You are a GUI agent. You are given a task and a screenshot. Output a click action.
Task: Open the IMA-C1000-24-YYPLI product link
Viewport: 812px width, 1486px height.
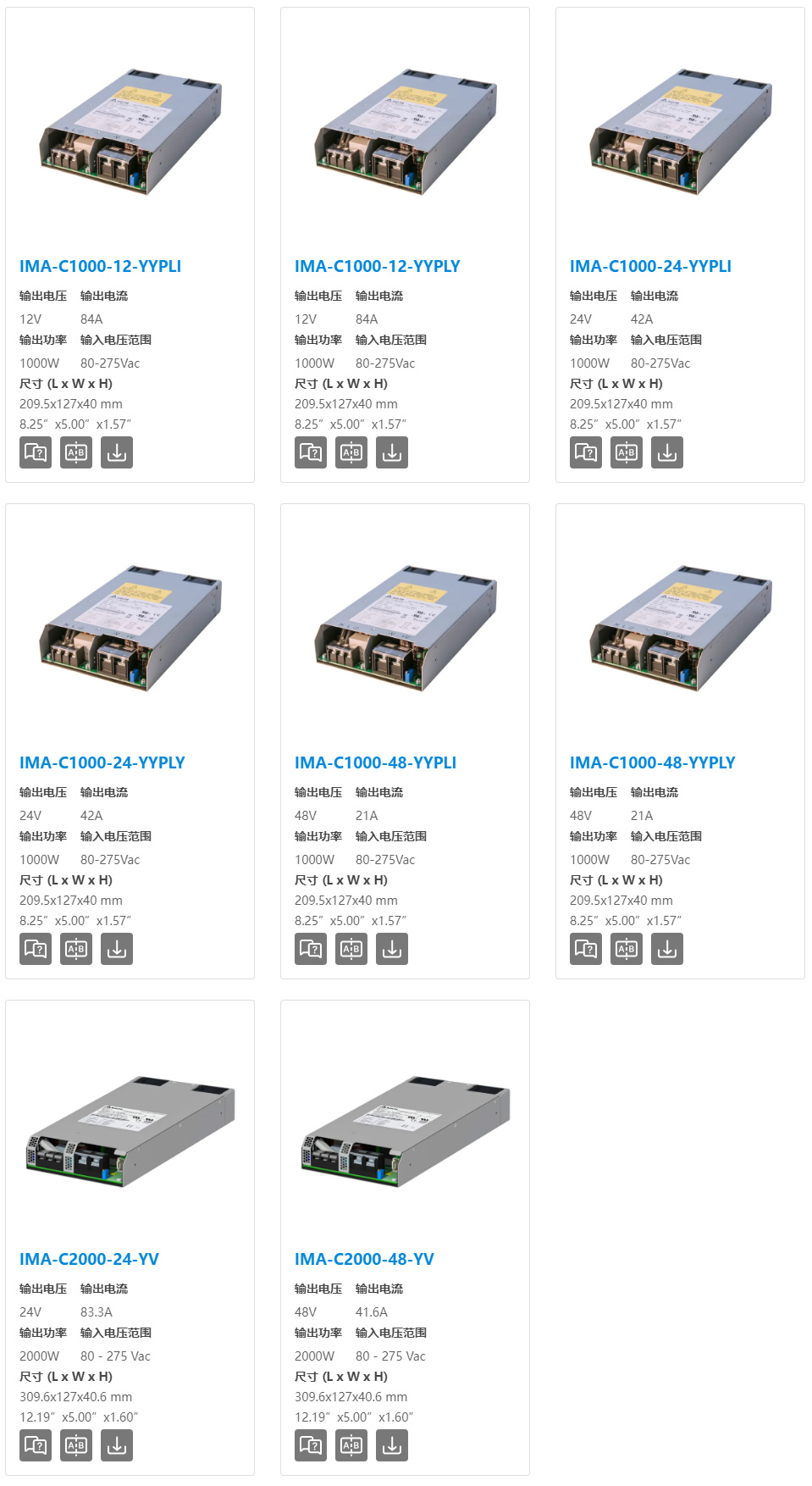point(650,266)
